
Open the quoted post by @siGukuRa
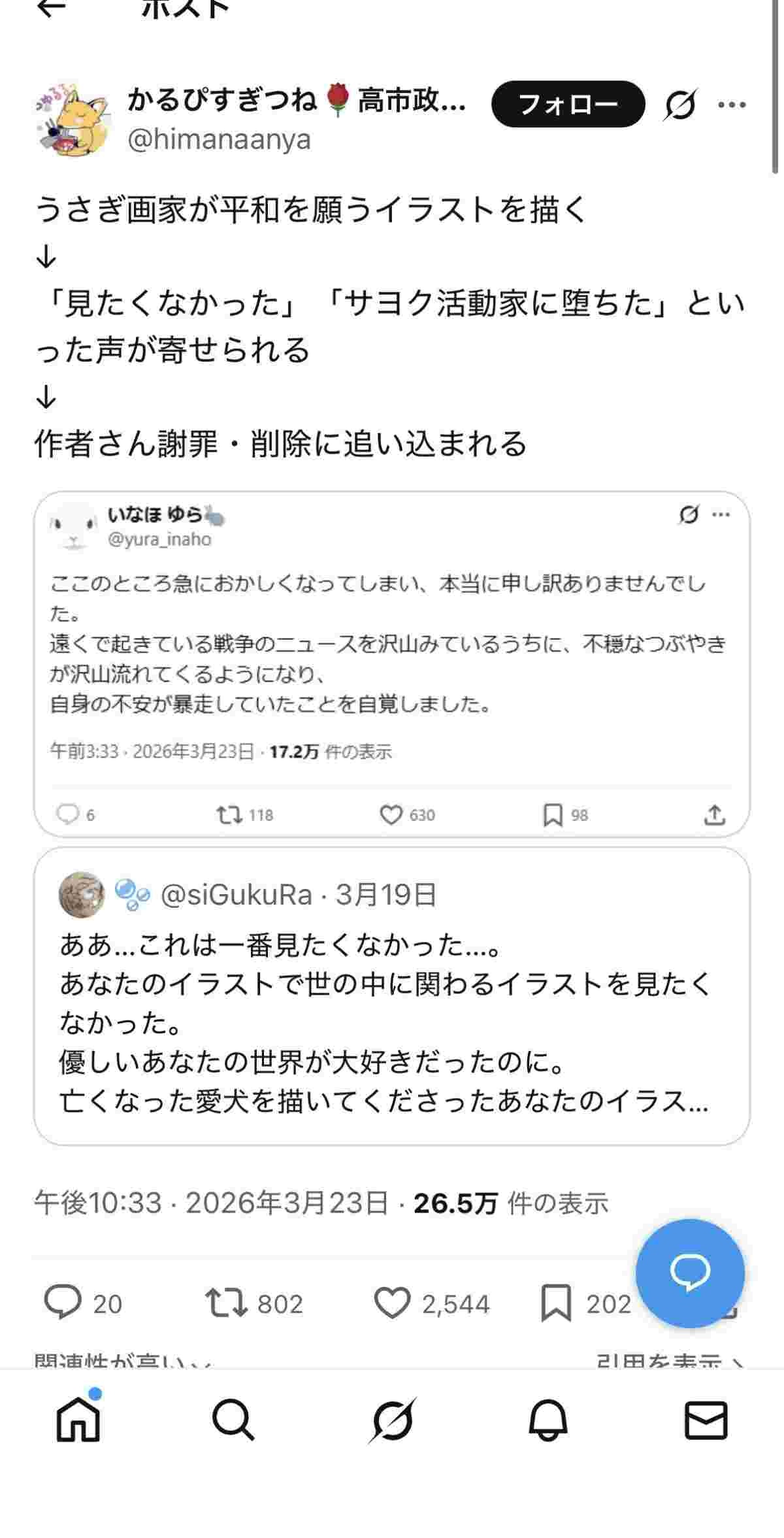[391, 995]
